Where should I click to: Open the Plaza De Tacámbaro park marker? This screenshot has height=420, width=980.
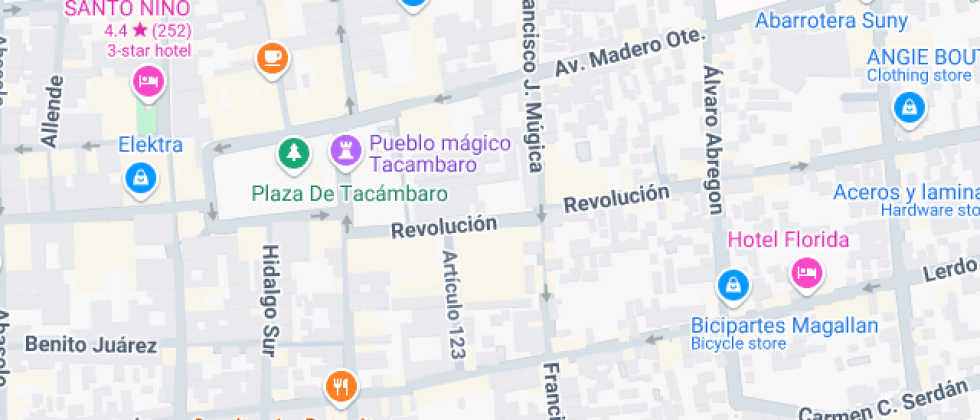pos(294,154)
